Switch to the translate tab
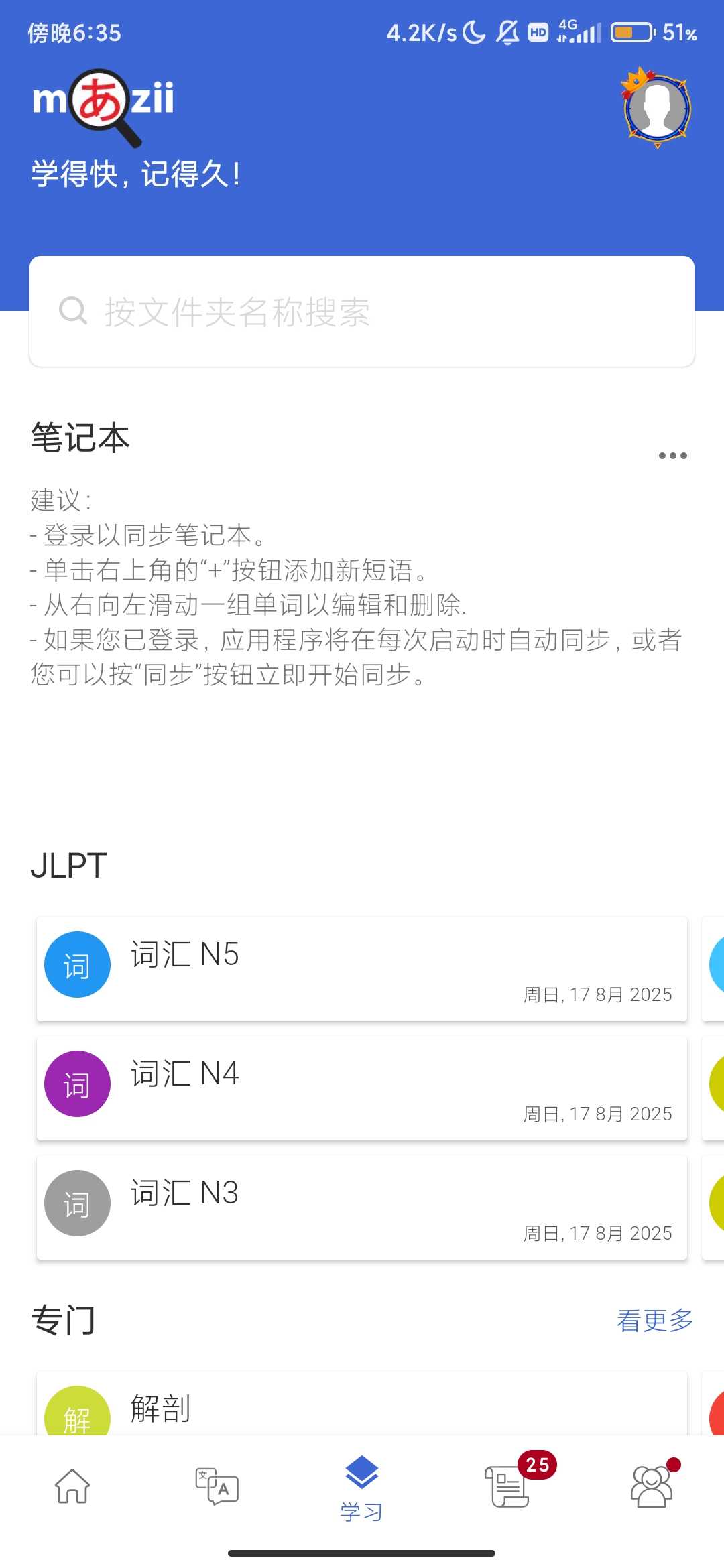This screenshot has height=1568, width=724. click(217, 1486)
